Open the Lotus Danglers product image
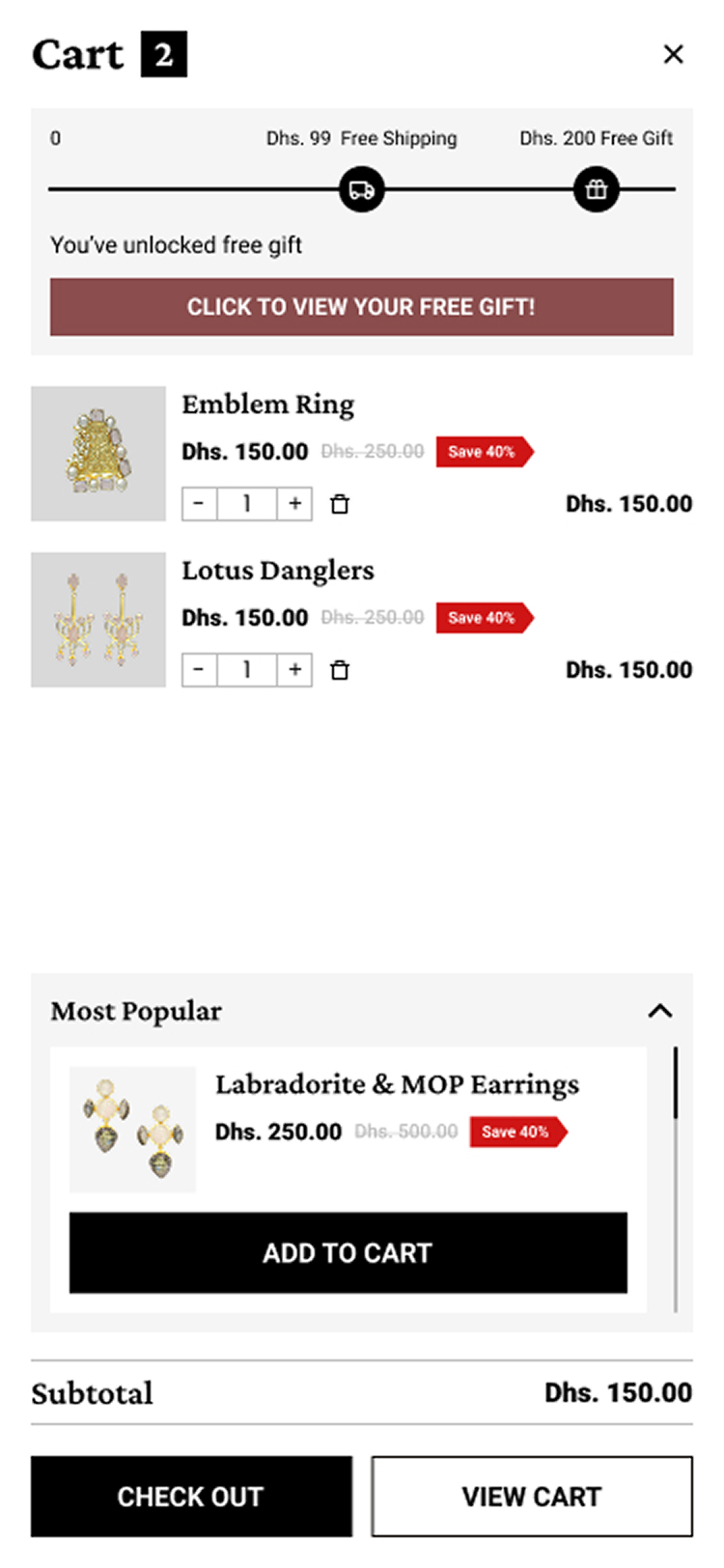 click(x=98, y=620)
